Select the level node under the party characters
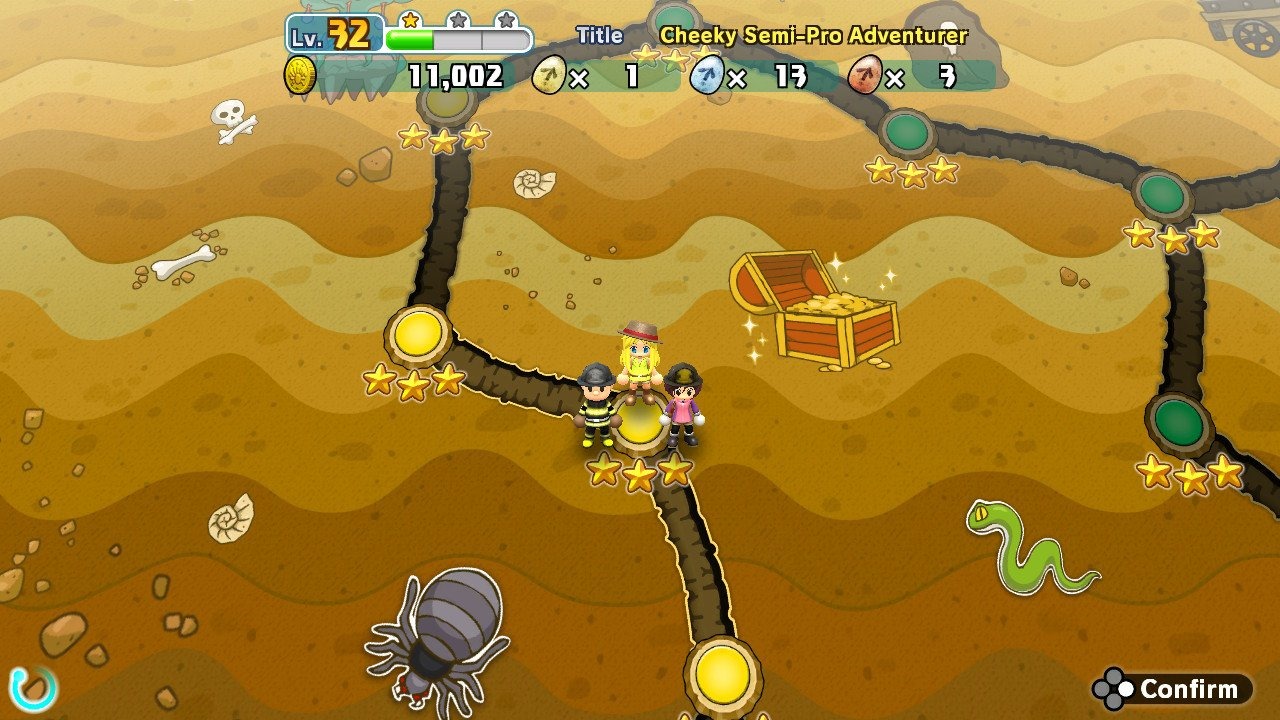The image size is (1280, 720). pos(639,426)
